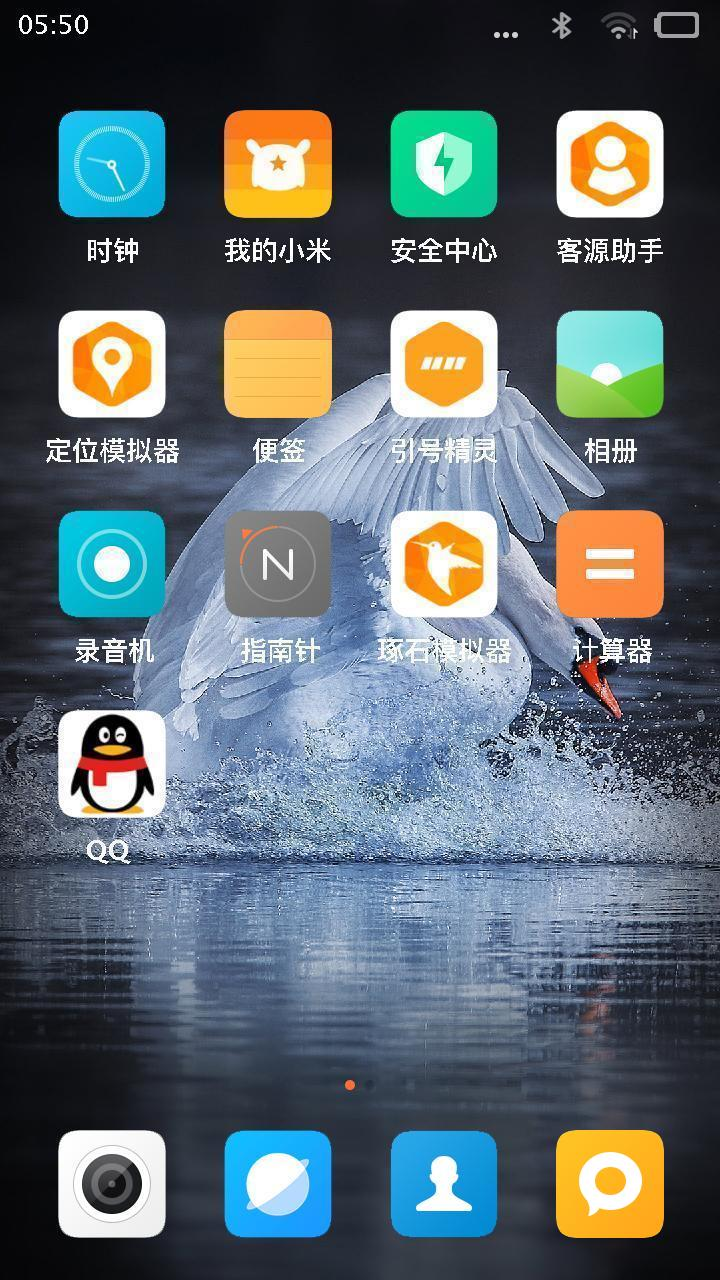Viewport: 720px width, 1280px height.
Task: Launch the 客源助手 app
Action: point(610,164)
